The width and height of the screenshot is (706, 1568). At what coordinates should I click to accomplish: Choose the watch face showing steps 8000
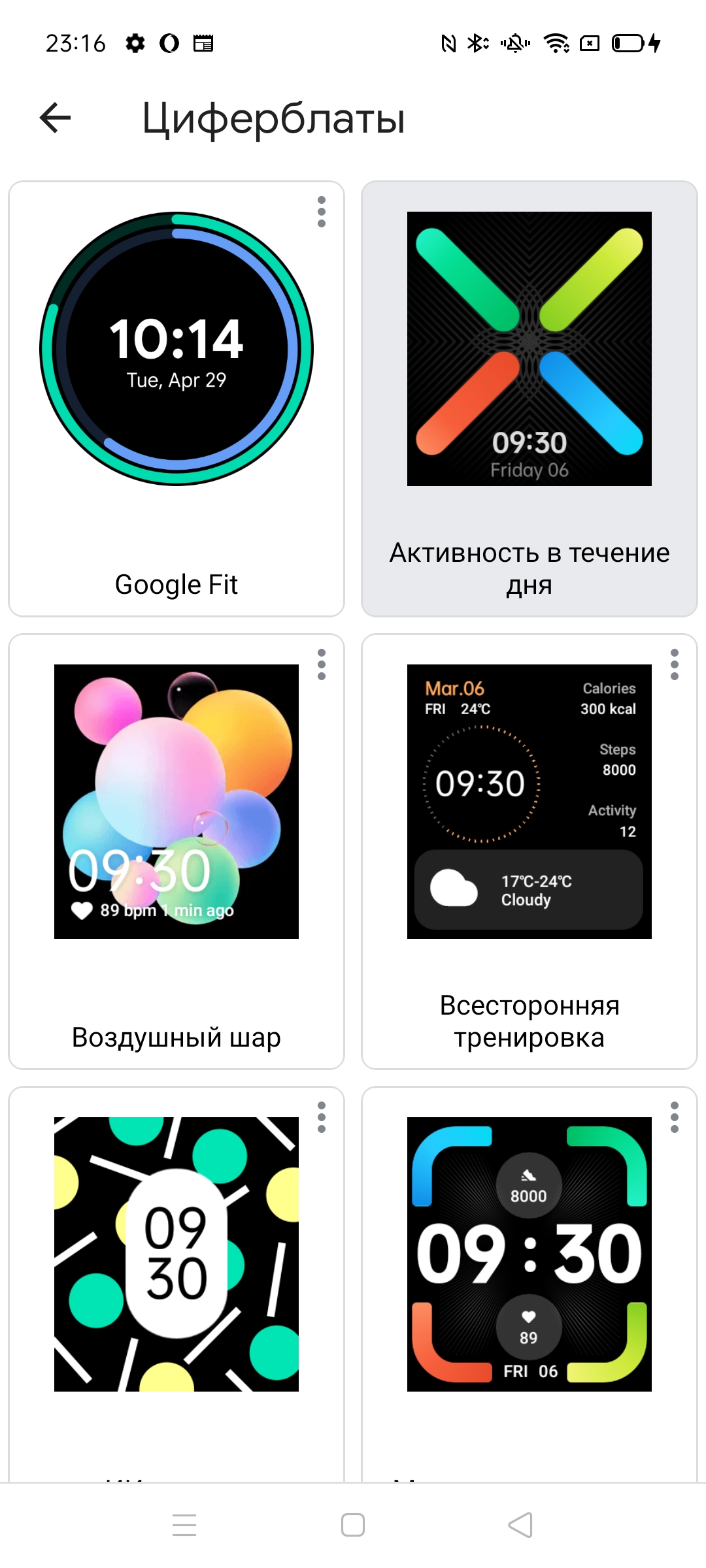pos(529,1254)
